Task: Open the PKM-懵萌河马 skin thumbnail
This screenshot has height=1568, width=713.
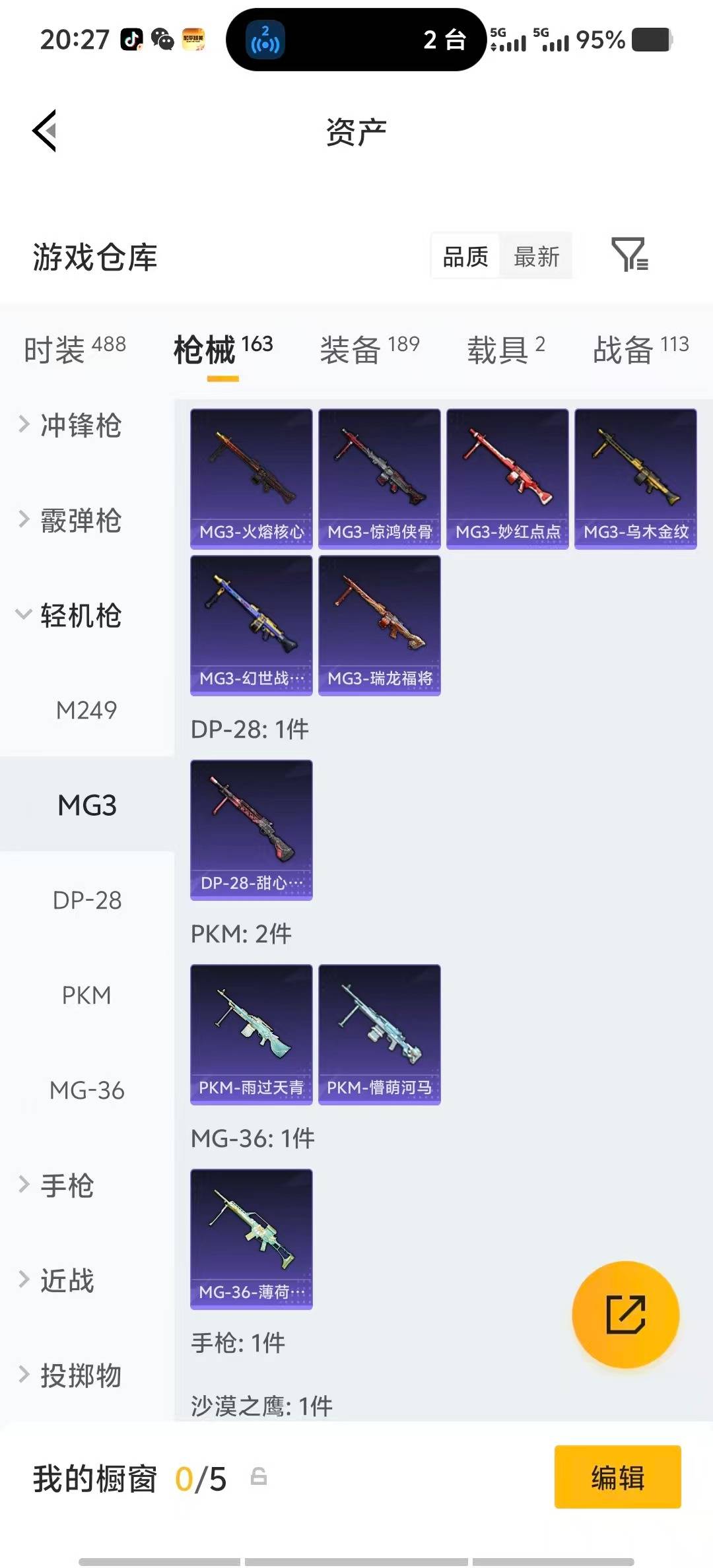Action: (x=378, y=1034)
